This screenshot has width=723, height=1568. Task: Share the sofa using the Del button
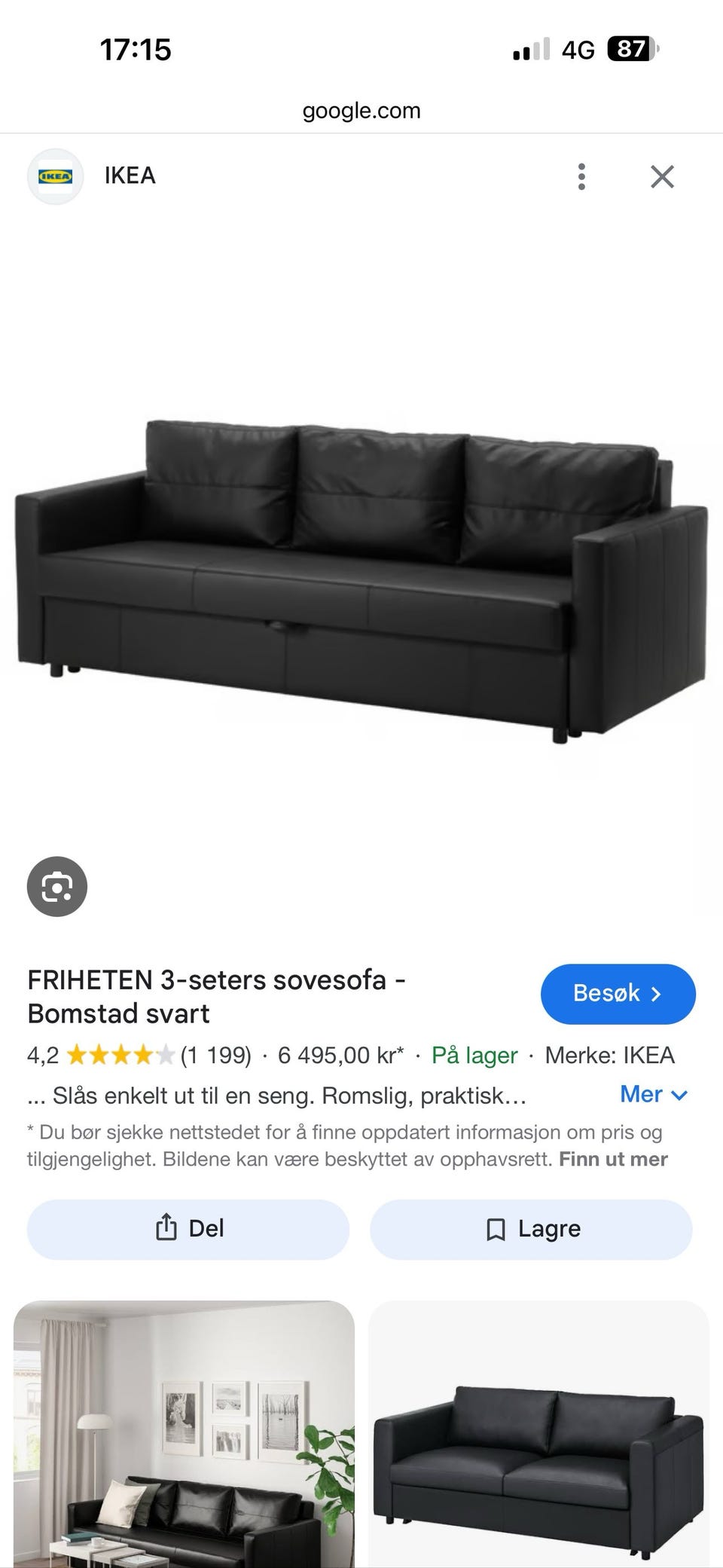(188, 1229)
